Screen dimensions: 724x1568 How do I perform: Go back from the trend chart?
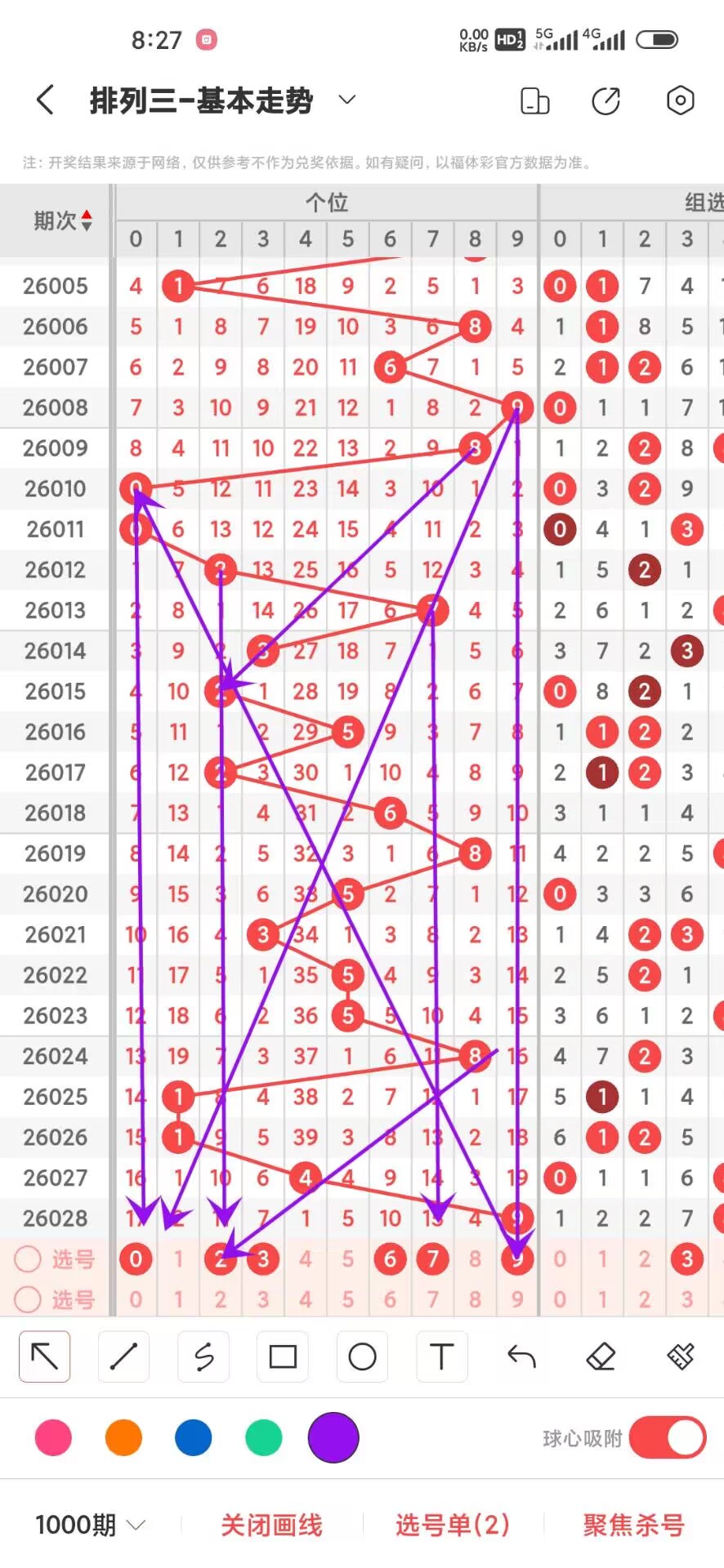pos(46,100)
